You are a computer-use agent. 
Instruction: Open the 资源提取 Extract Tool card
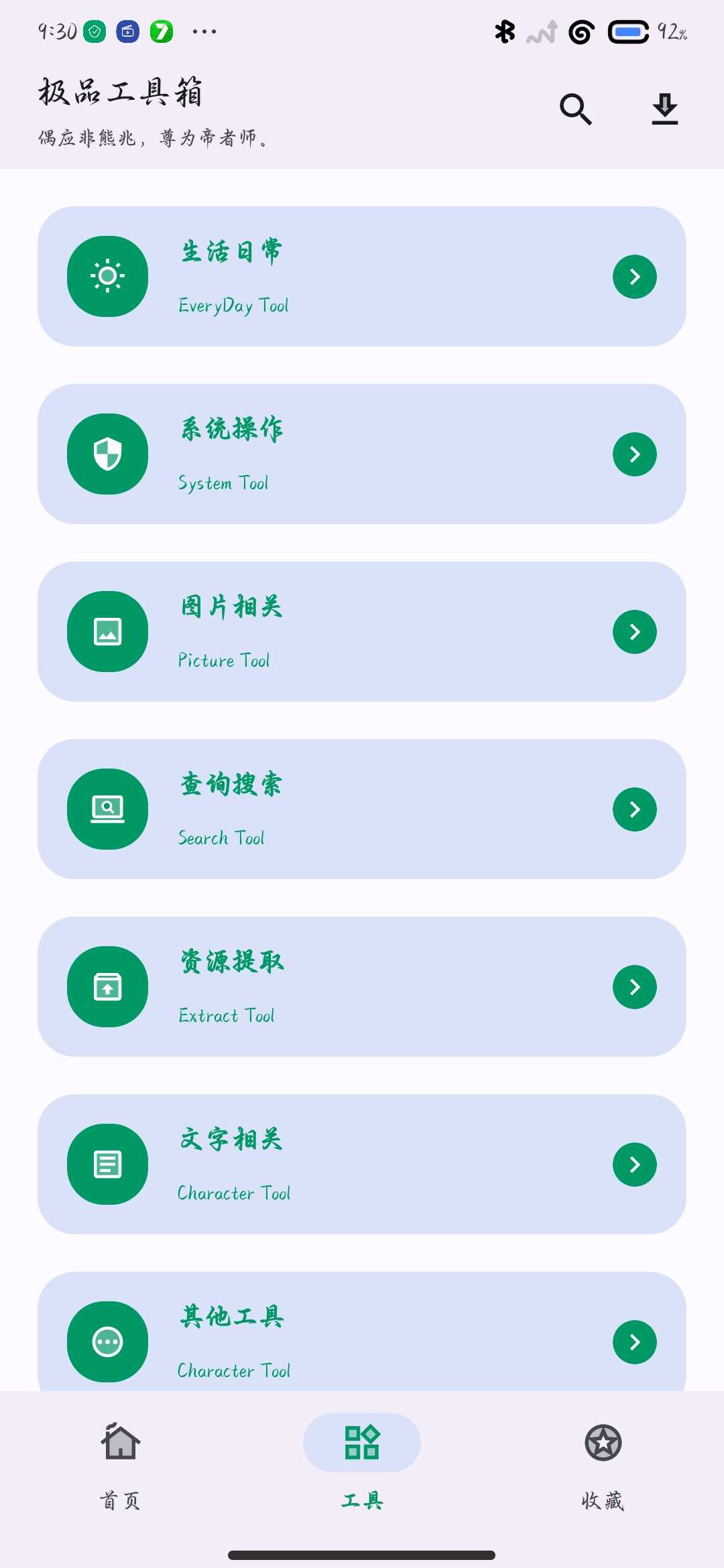click(362, 986)
